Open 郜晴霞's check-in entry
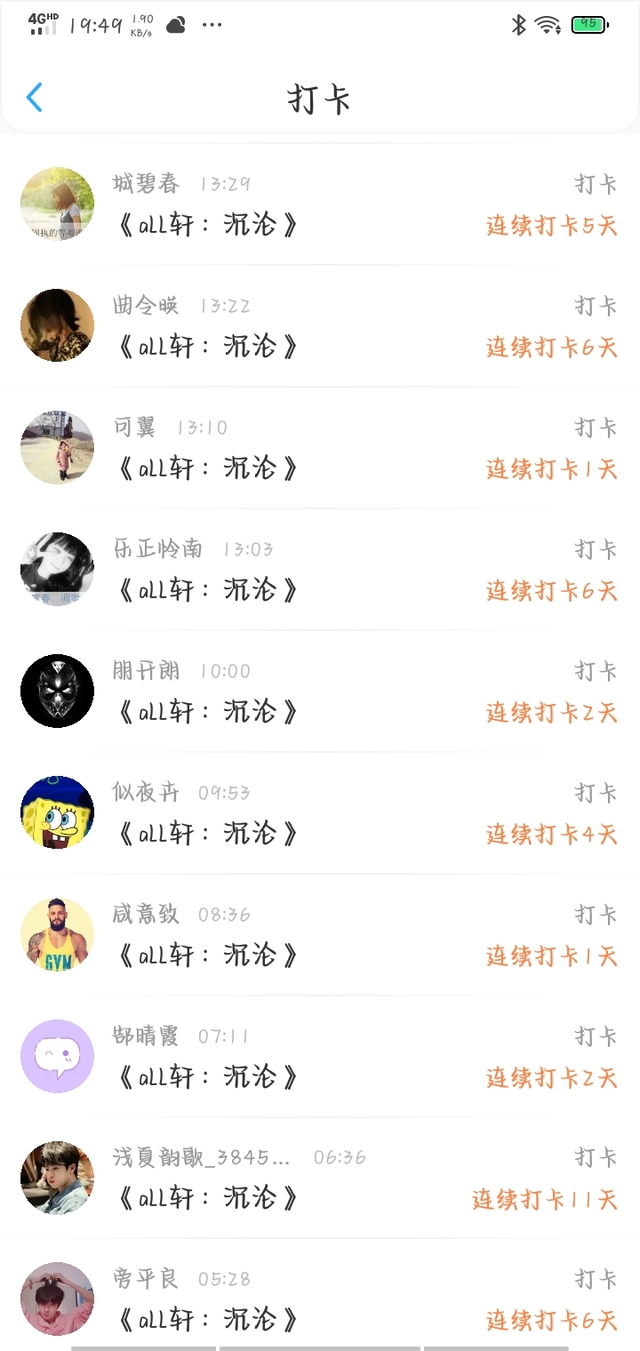The width and height of the screenshot is (640, 1351). pos(320,1057)
